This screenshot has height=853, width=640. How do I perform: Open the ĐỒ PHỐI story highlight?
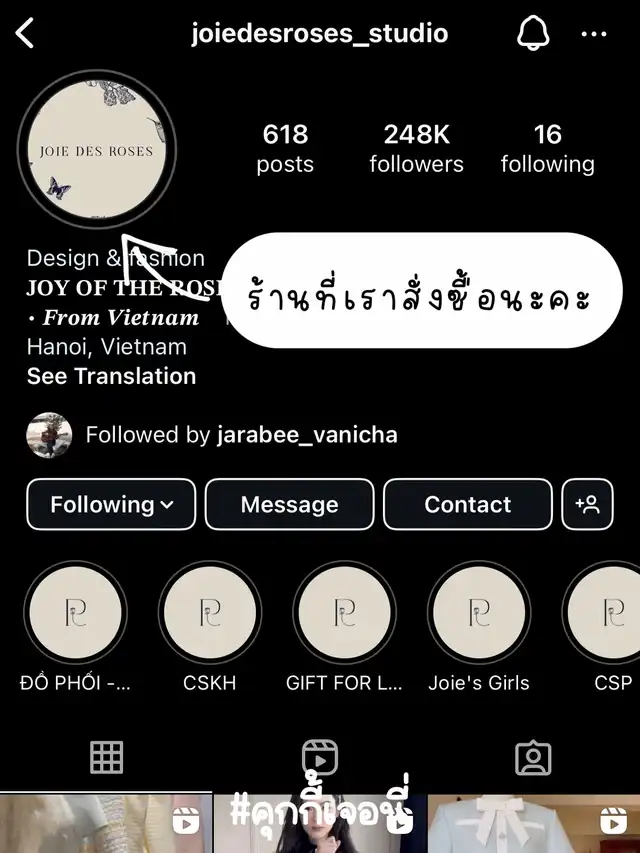pos(75,613)
